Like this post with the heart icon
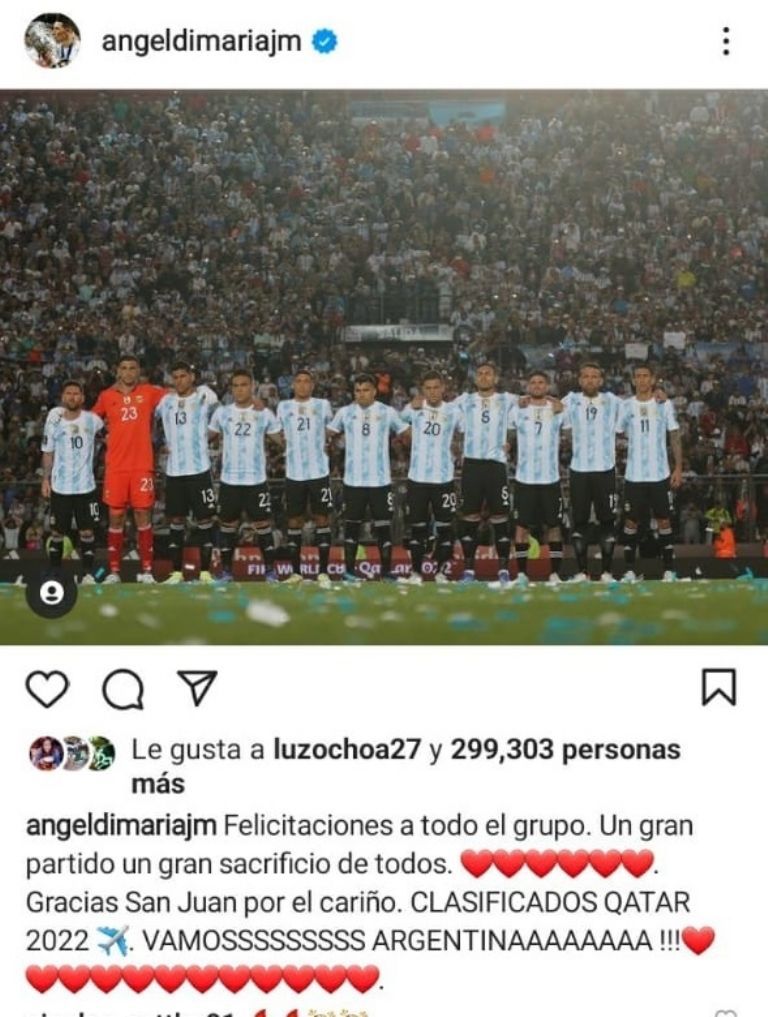The width and height of the screenshot is (768, 1017). click(x=47, y=688)
